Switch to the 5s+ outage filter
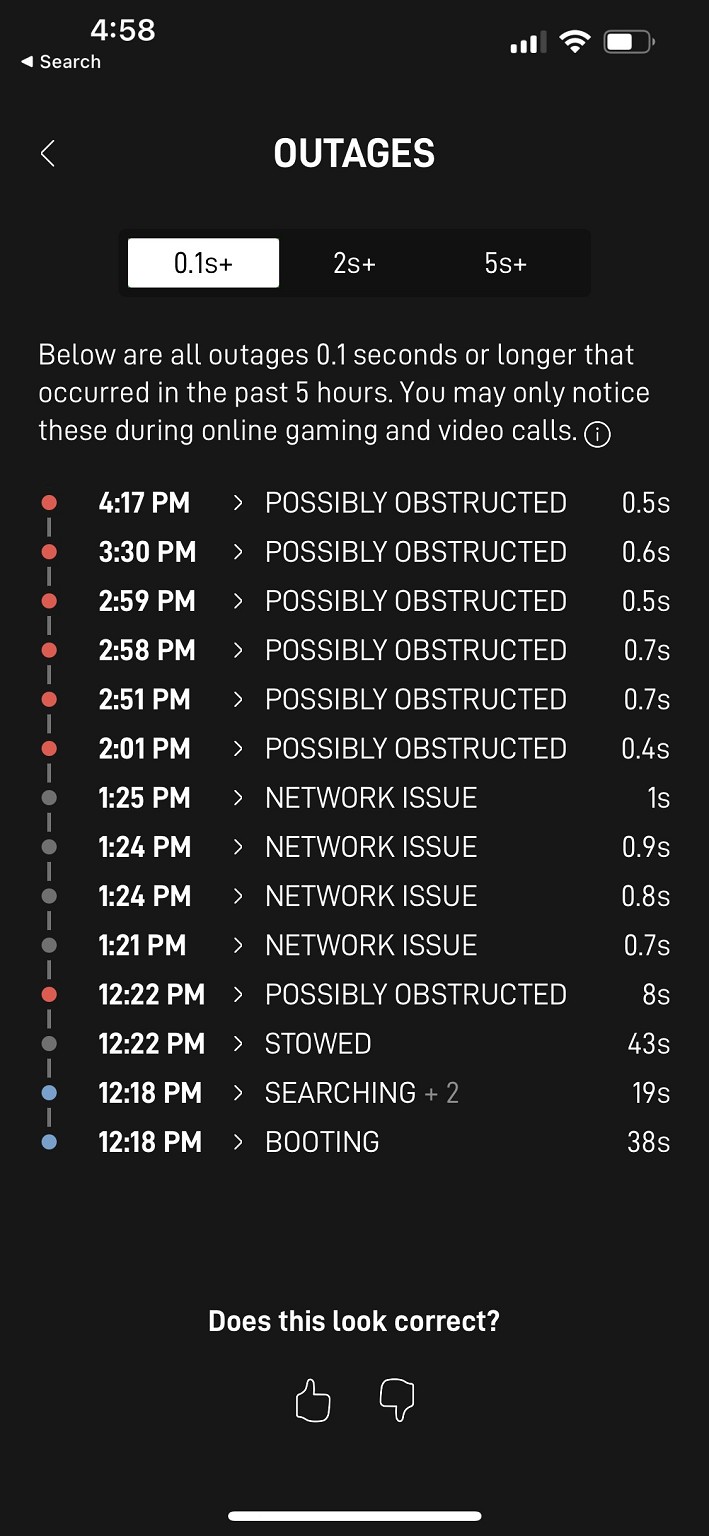 click(505, 263)
